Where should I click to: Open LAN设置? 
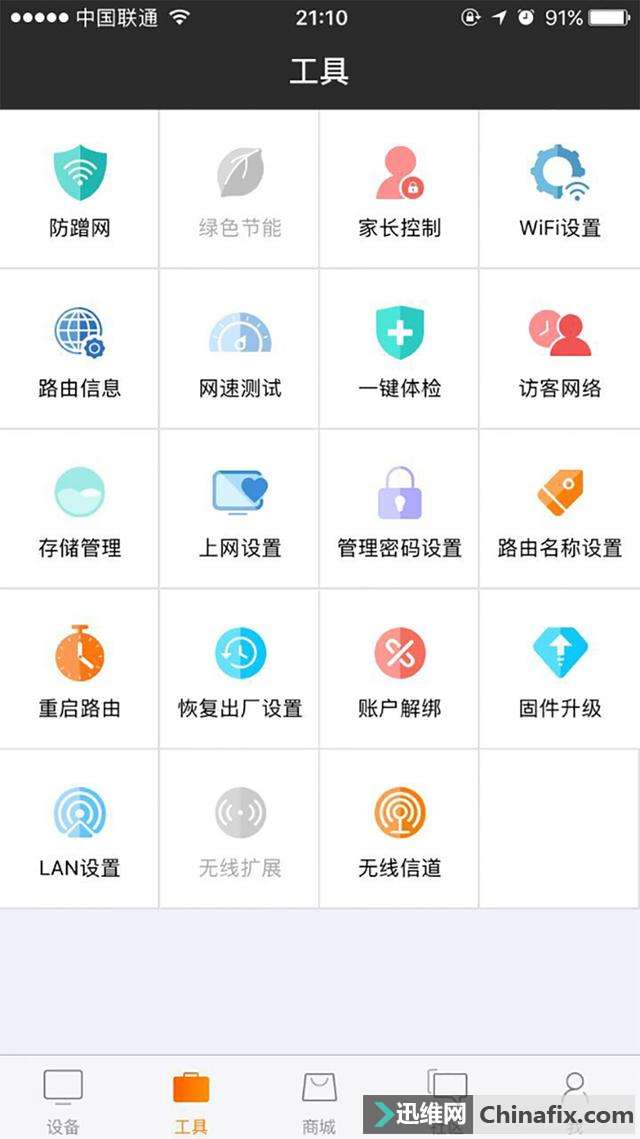tap(79, 830)
